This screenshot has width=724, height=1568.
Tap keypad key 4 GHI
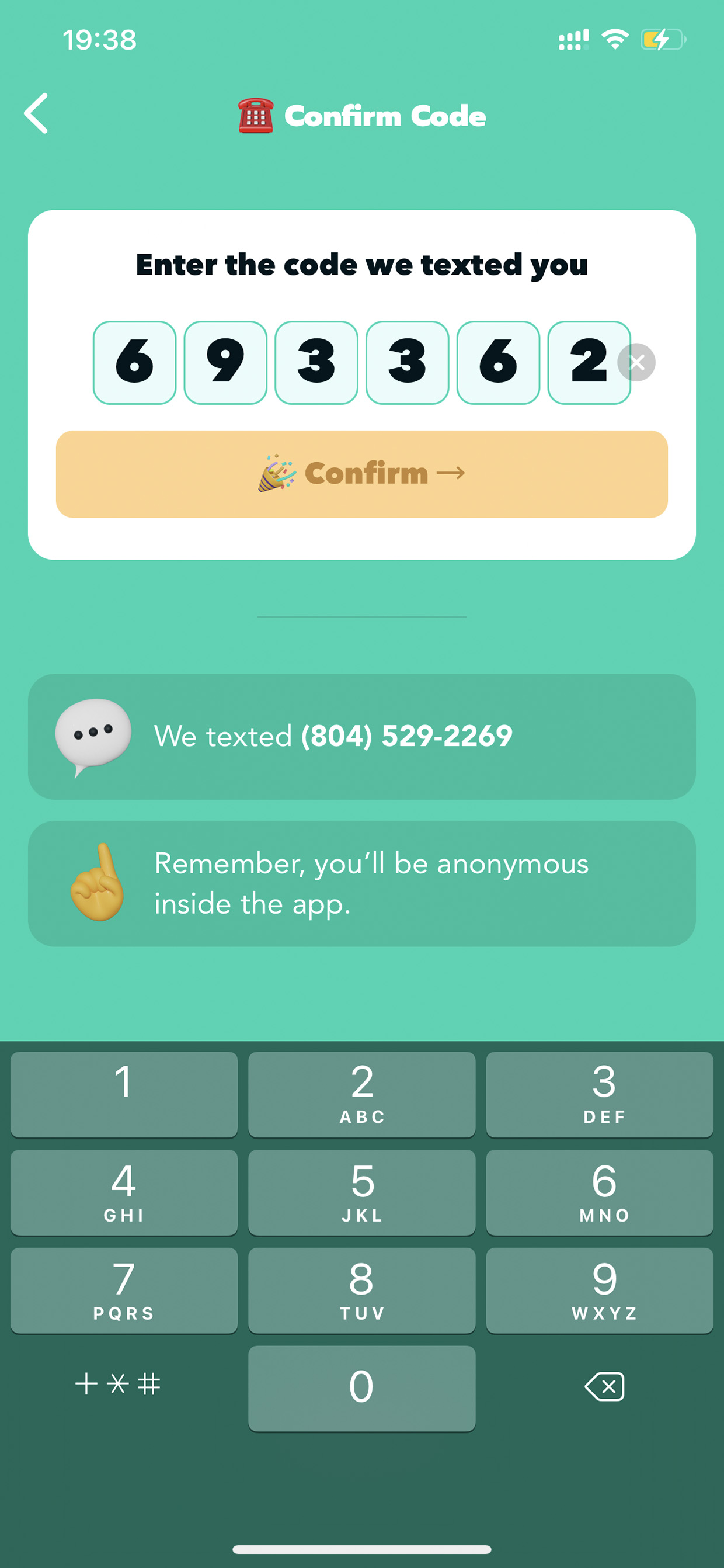click(x=124, y=1192)
